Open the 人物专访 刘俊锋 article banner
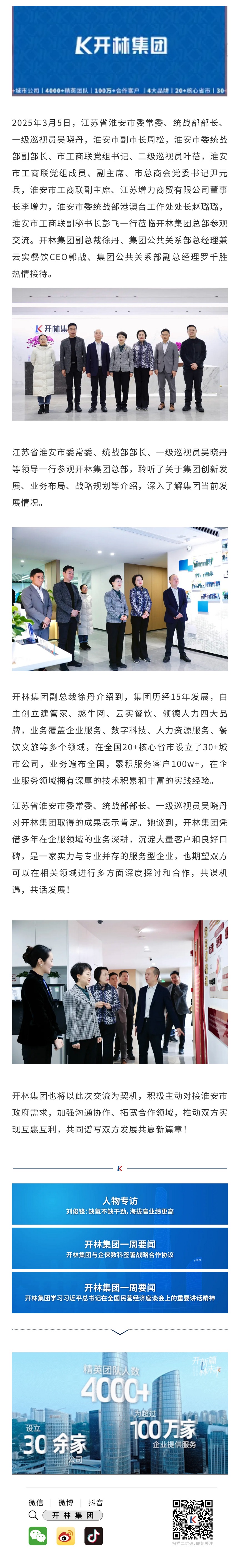 [120, 1205]
